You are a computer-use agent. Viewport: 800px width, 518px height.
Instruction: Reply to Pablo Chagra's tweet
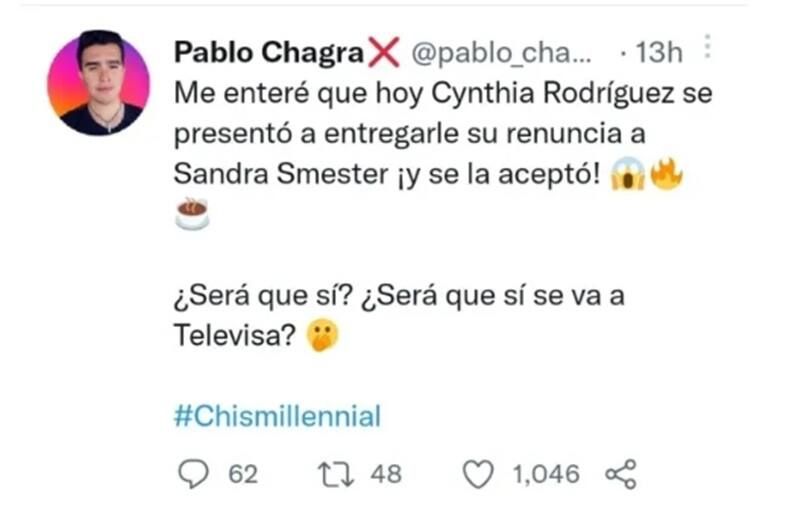192,474
